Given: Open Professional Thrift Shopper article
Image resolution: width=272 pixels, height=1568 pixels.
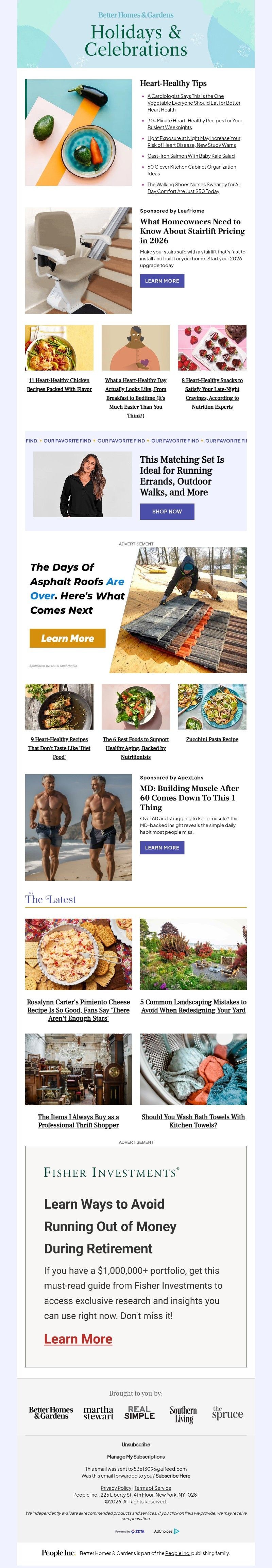Looking at the screenshot, I should point(79,1121).
